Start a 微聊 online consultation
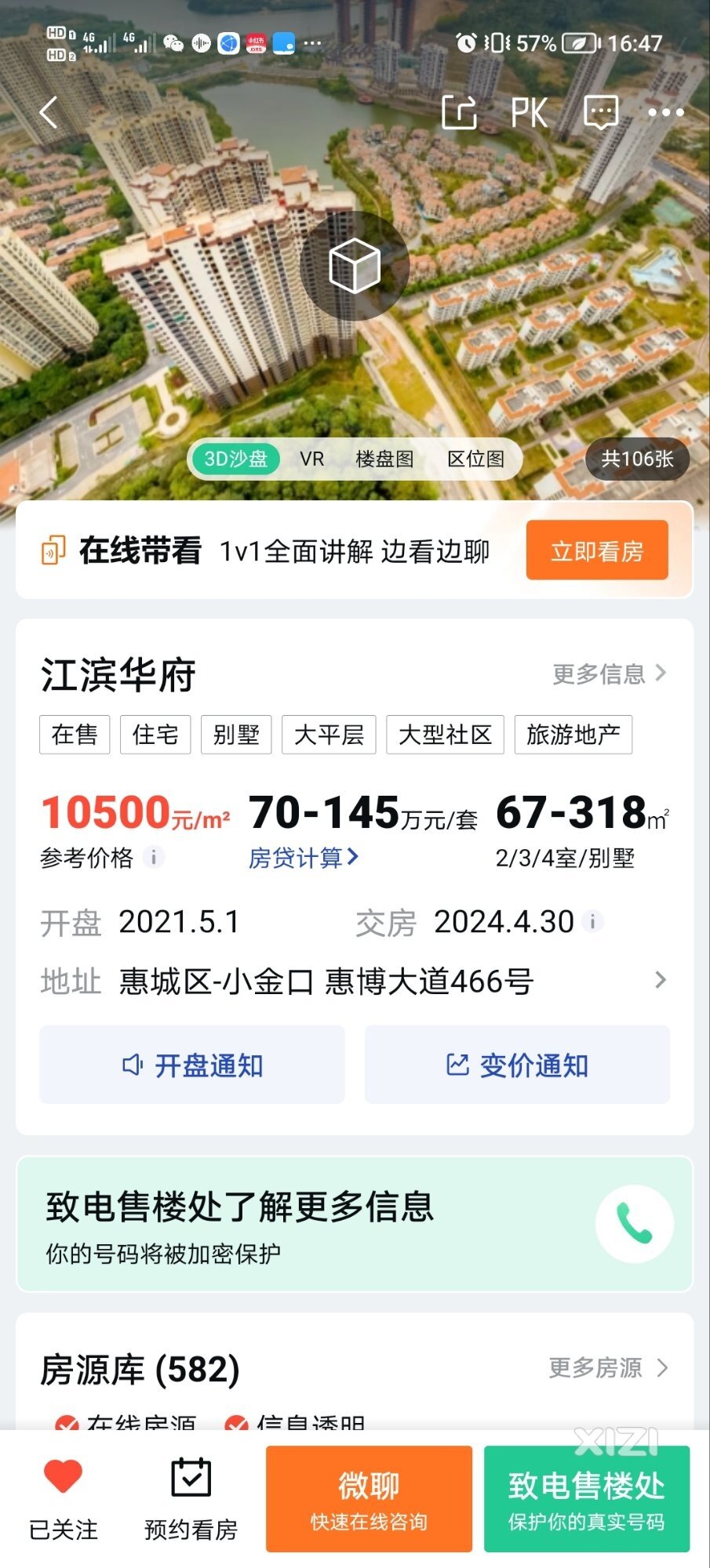Viewport: 710px width, 1568px height. (x=369, y=1499)
